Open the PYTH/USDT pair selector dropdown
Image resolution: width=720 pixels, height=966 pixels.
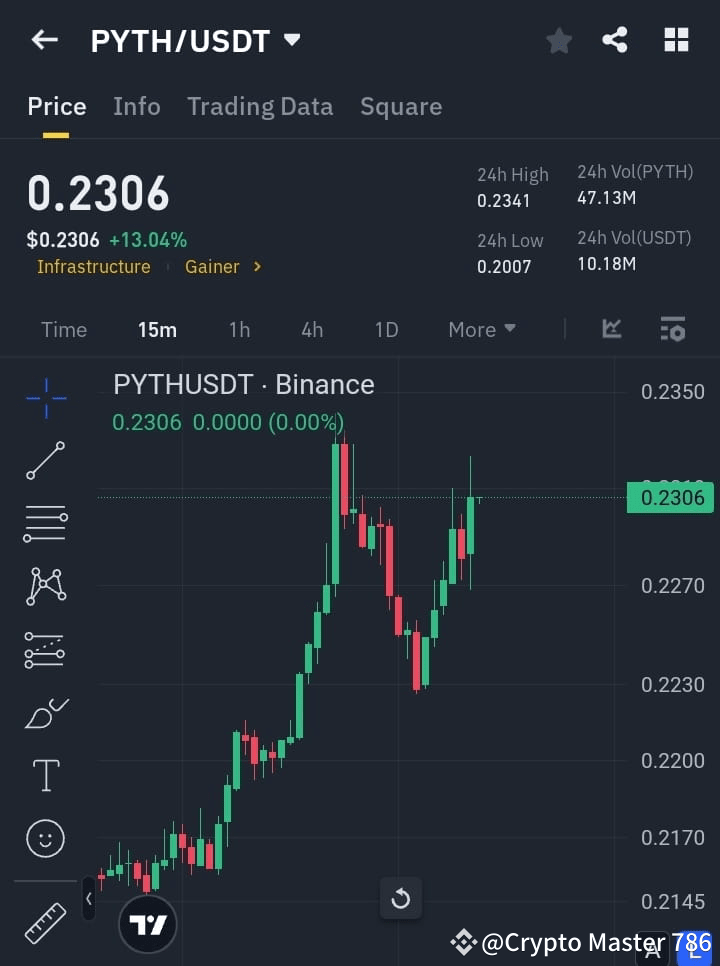(x=291, y=40)
